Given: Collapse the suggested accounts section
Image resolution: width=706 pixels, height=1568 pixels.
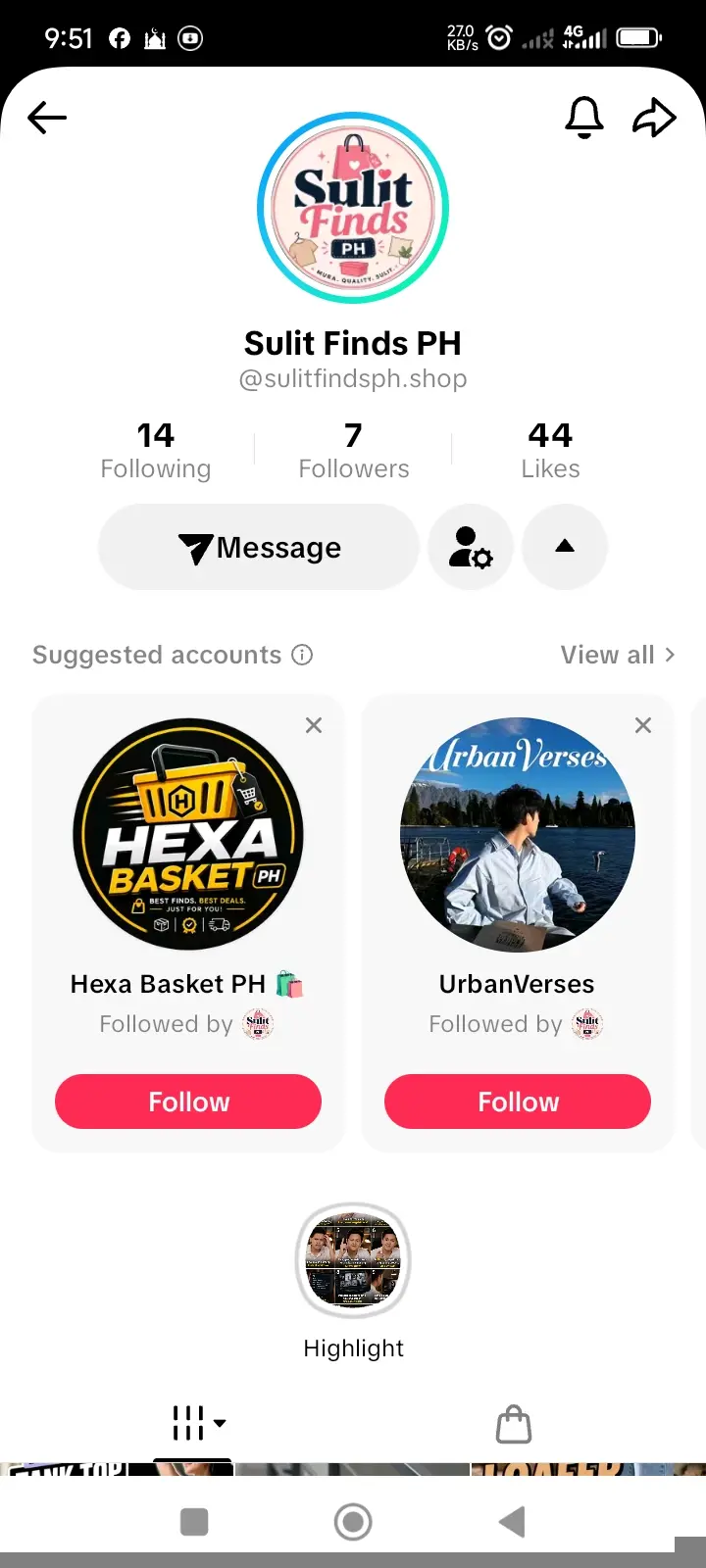Looking at the screenshot, I should tap(565, 548).
